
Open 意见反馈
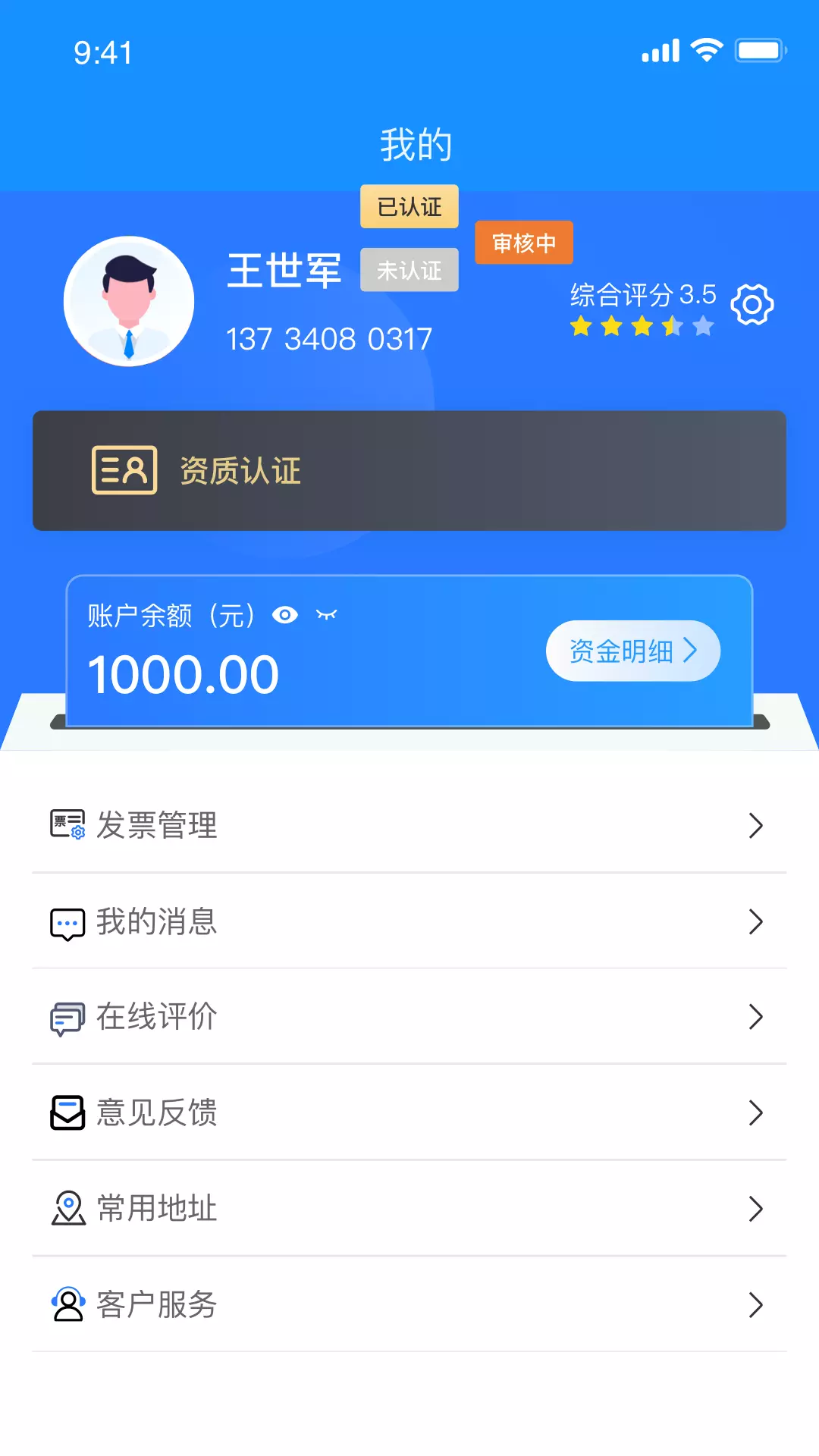tap(409, 1112)
